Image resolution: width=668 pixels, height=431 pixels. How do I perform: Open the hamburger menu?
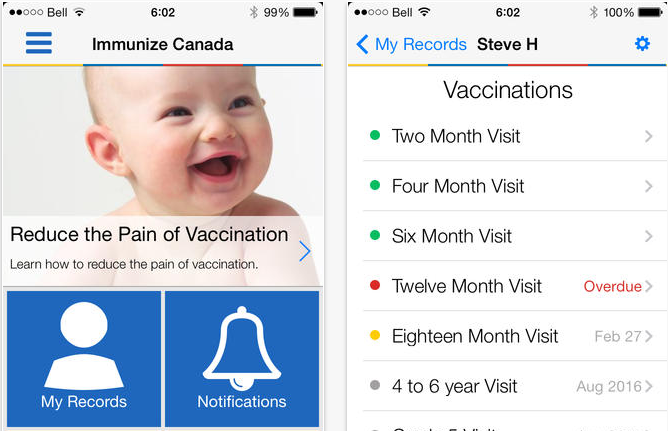pyautogui.click(x=39, y=44)
